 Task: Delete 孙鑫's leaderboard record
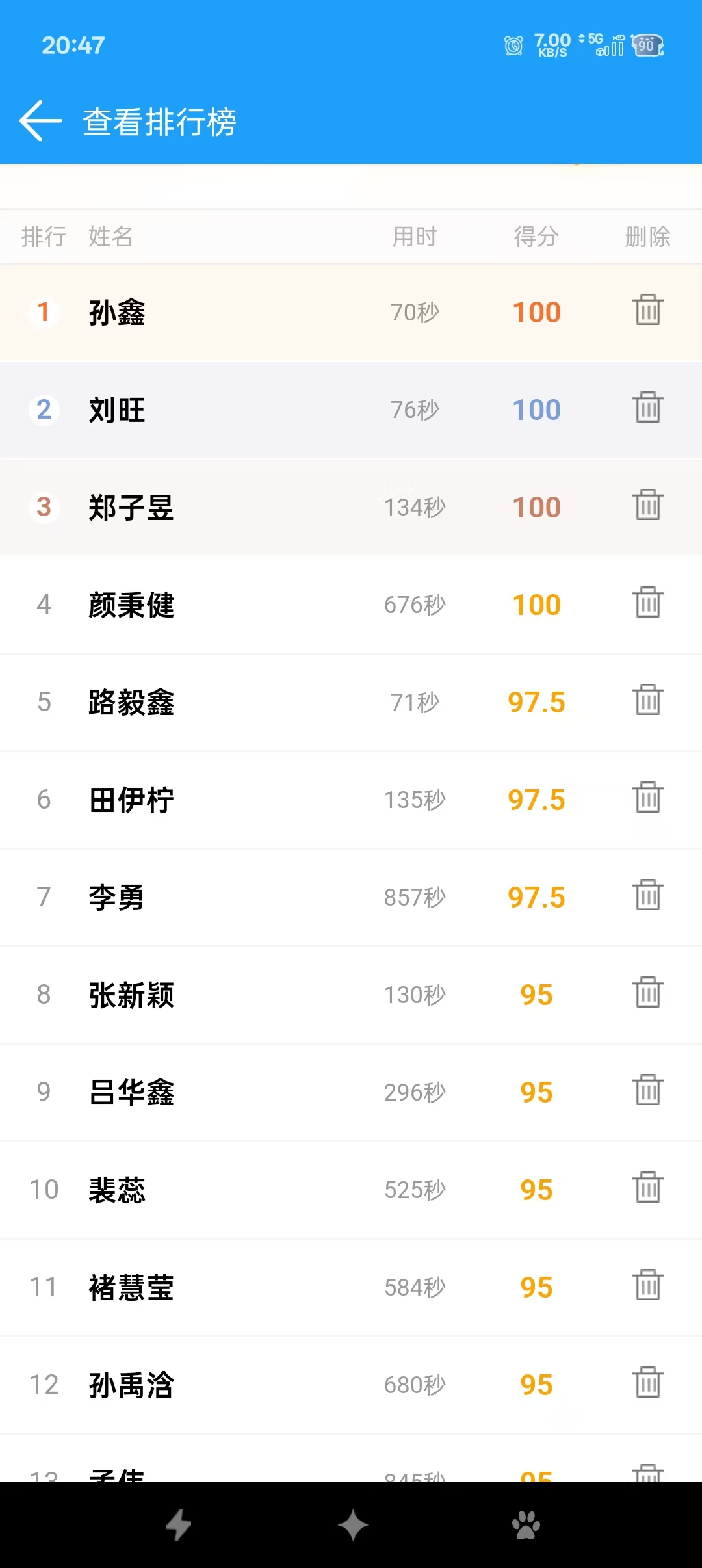coord(647,310)
